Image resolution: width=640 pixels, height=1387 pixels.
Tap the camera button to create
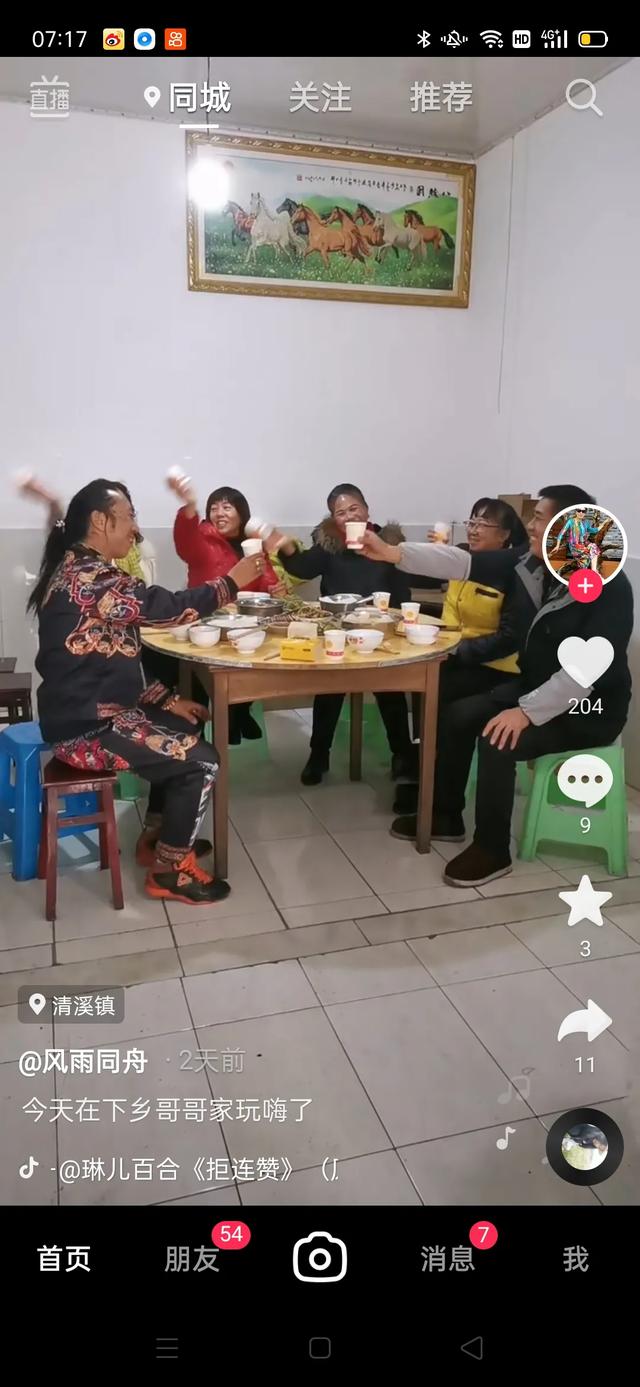pos(320,1258)
